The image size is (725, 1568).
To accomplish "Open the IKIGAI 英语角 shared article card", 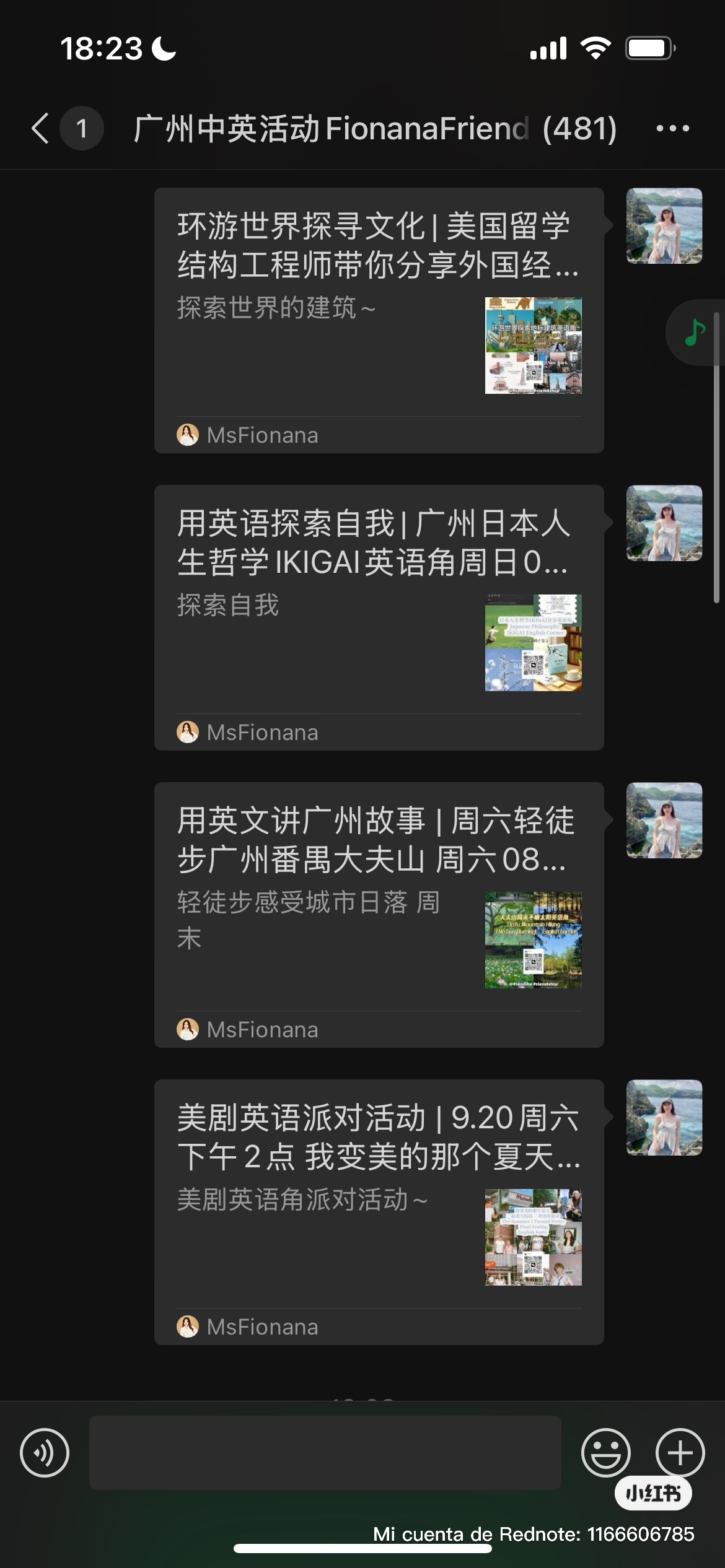I will click(379, 617).
